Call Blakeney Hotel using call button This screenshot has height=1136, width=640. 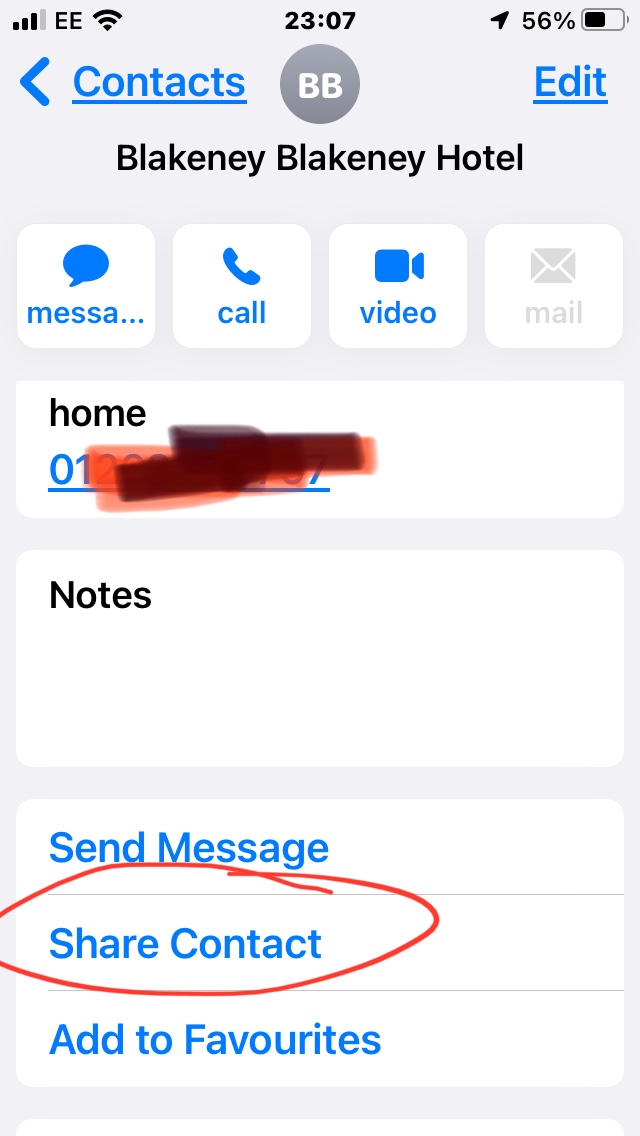(x=242, y=286)
